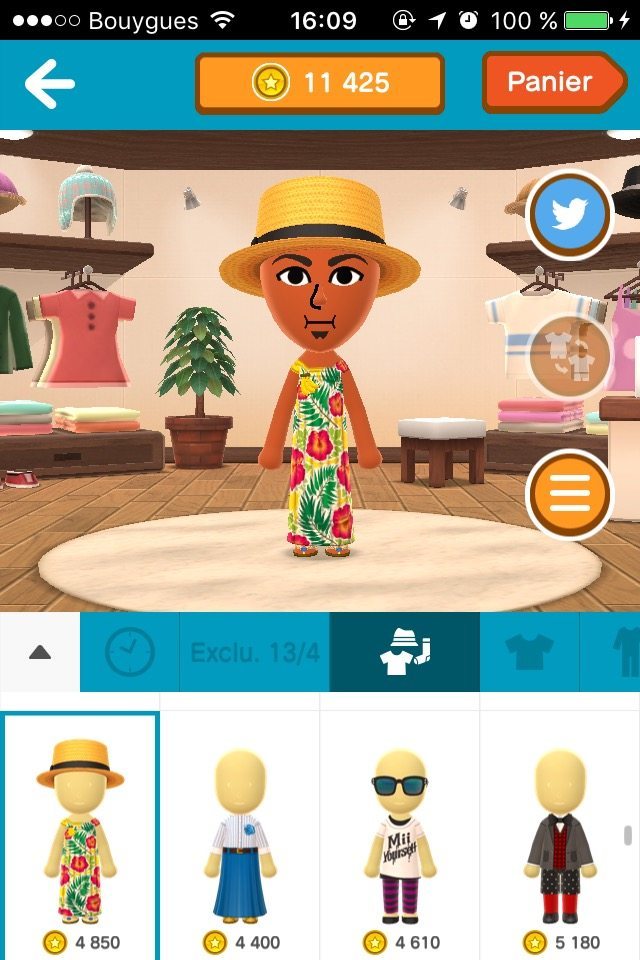Switch to the clock tab
640x960 pixels.
(x=130, y=652)
